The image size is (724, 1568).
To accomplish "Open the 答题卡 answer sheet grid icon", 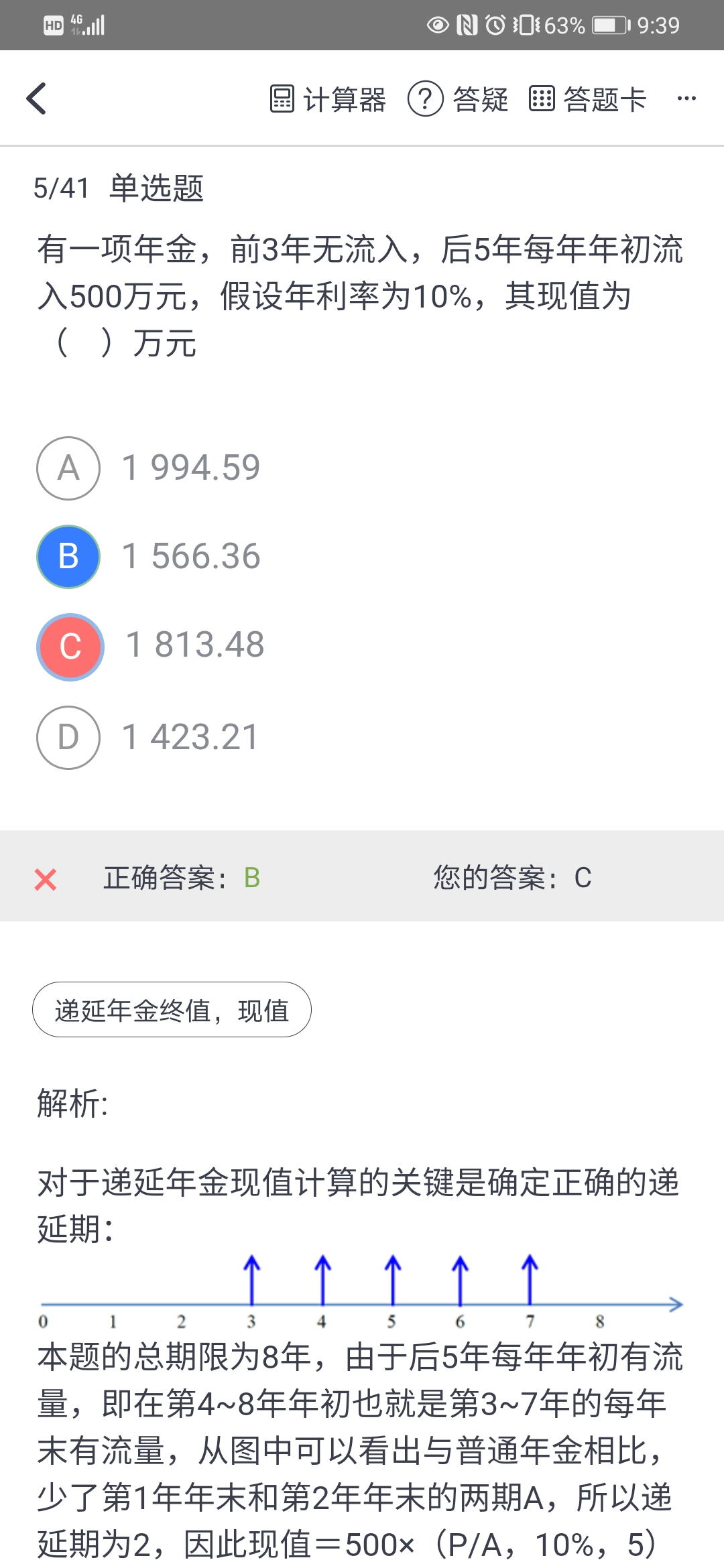I will click(542, 99).
